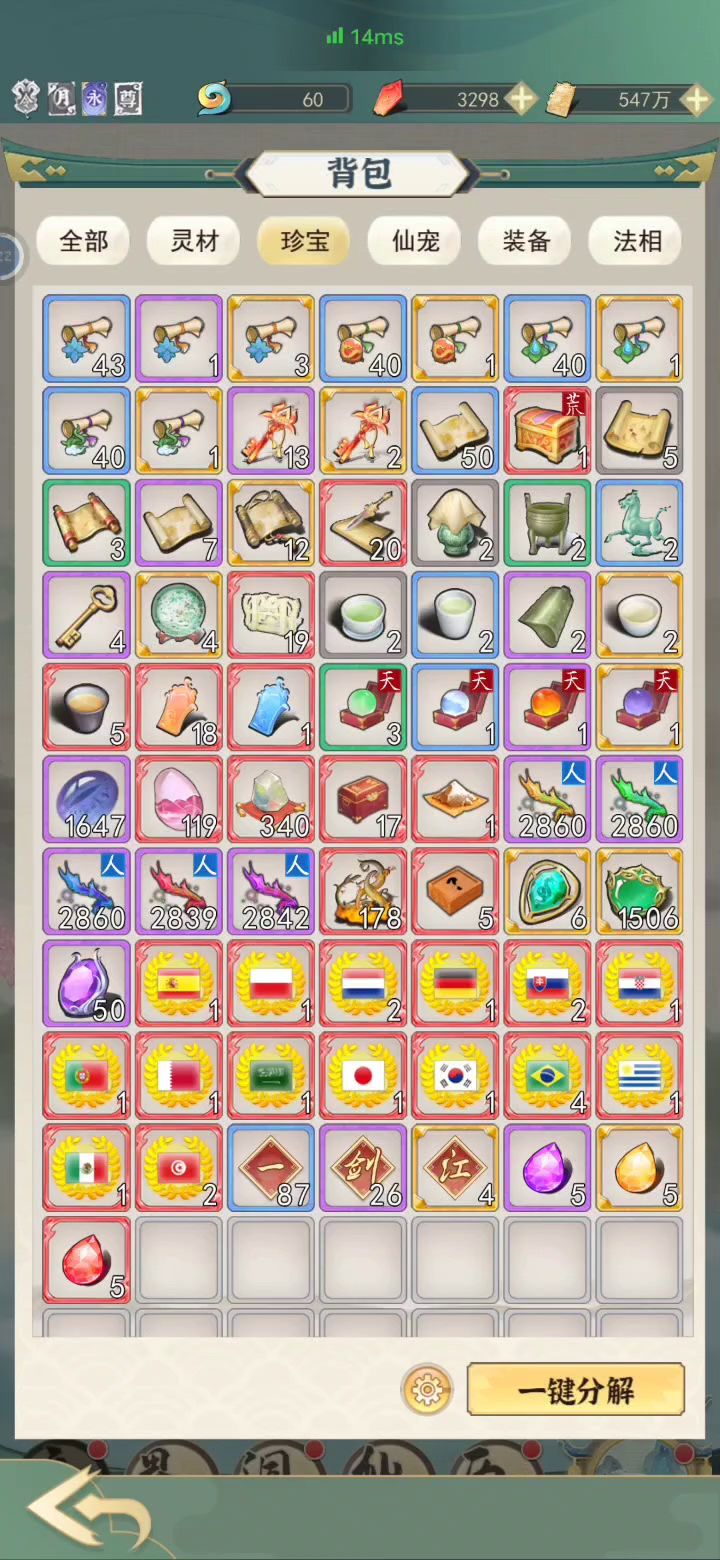The image size is (720, 1560).
Task: Switch to the 全部 tab
Action: pos(83,241)
